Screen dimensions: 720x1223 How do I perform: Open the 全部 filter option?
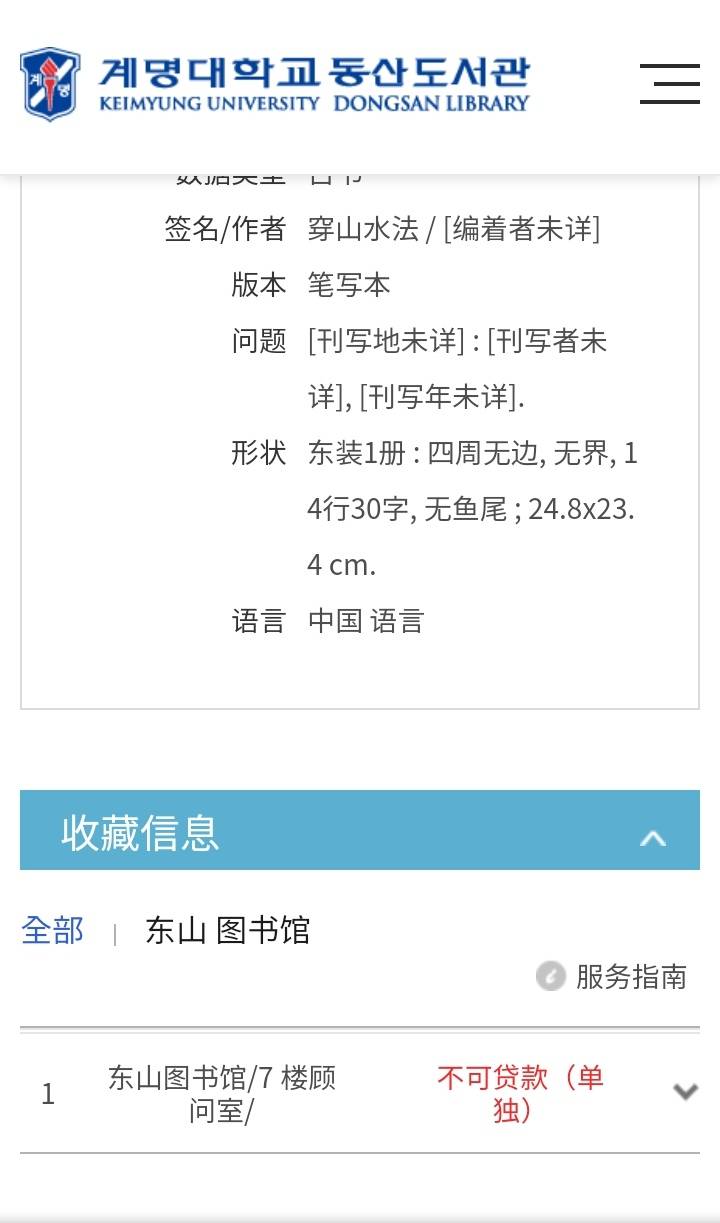52,931
